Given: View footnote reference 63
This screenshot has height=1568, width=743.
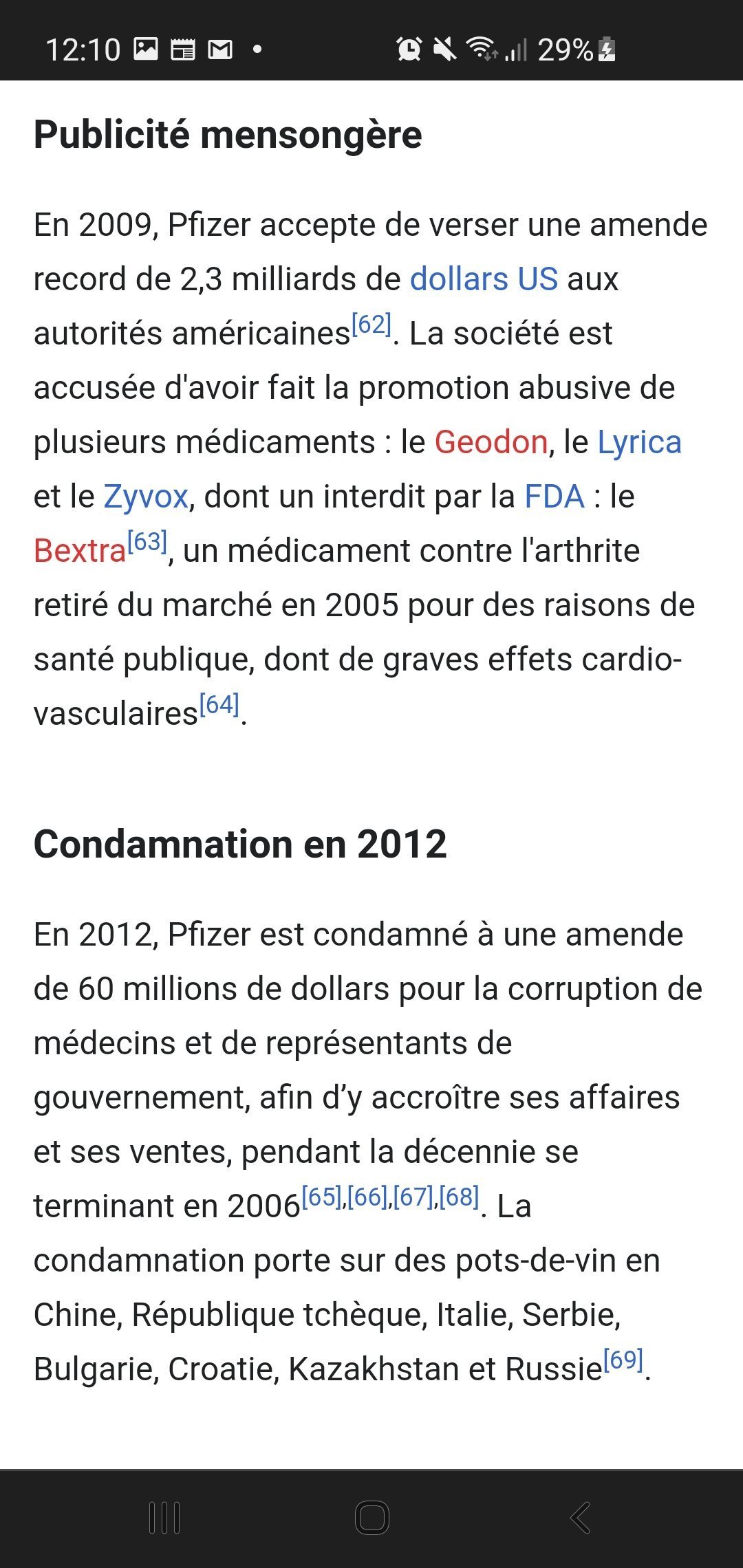Looking at the screenshot, I should (x=147, y=541).
